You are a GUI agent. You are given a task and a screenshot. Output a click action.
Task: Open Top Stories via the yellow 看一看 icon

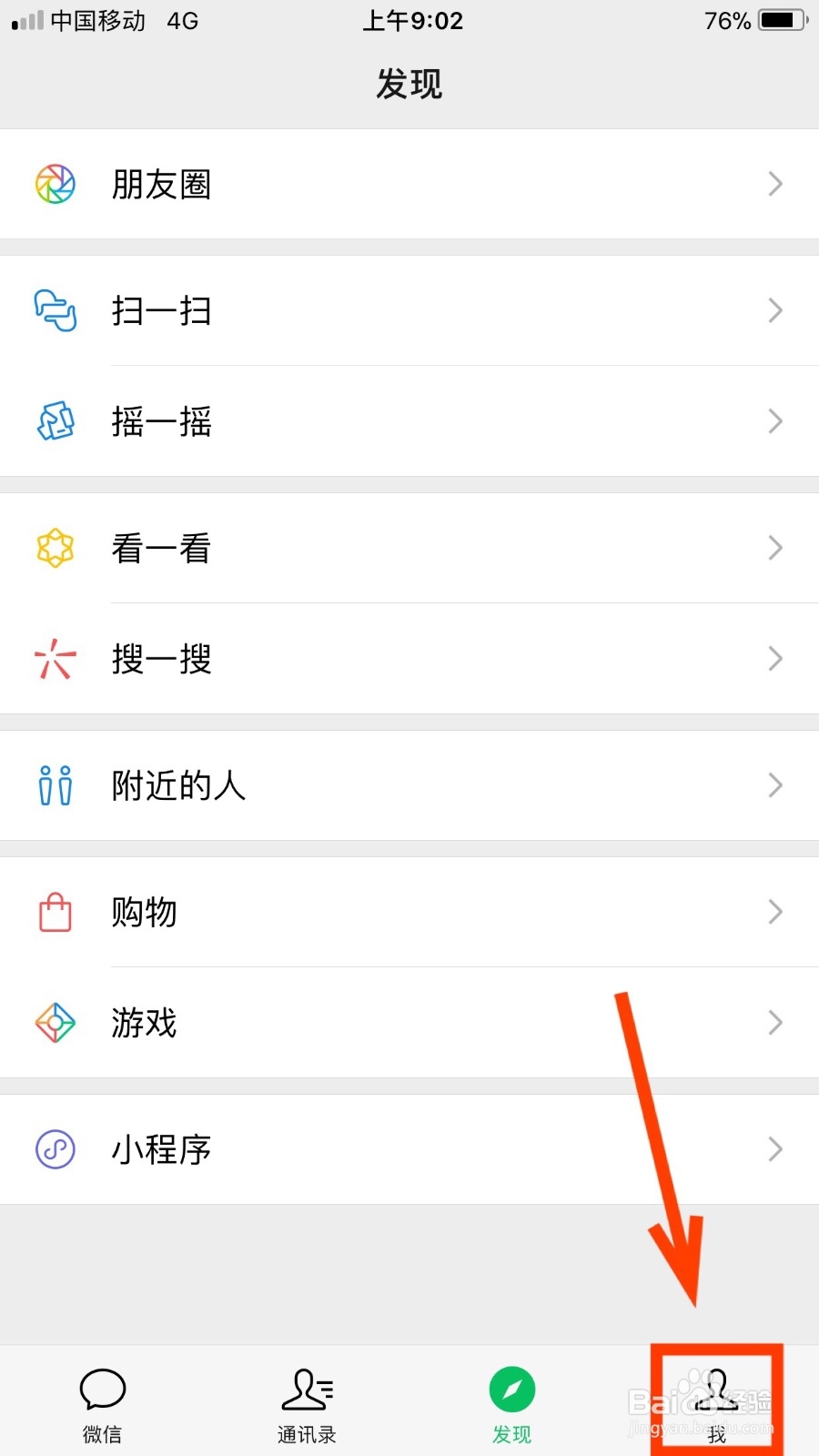[x=55, y=548]
